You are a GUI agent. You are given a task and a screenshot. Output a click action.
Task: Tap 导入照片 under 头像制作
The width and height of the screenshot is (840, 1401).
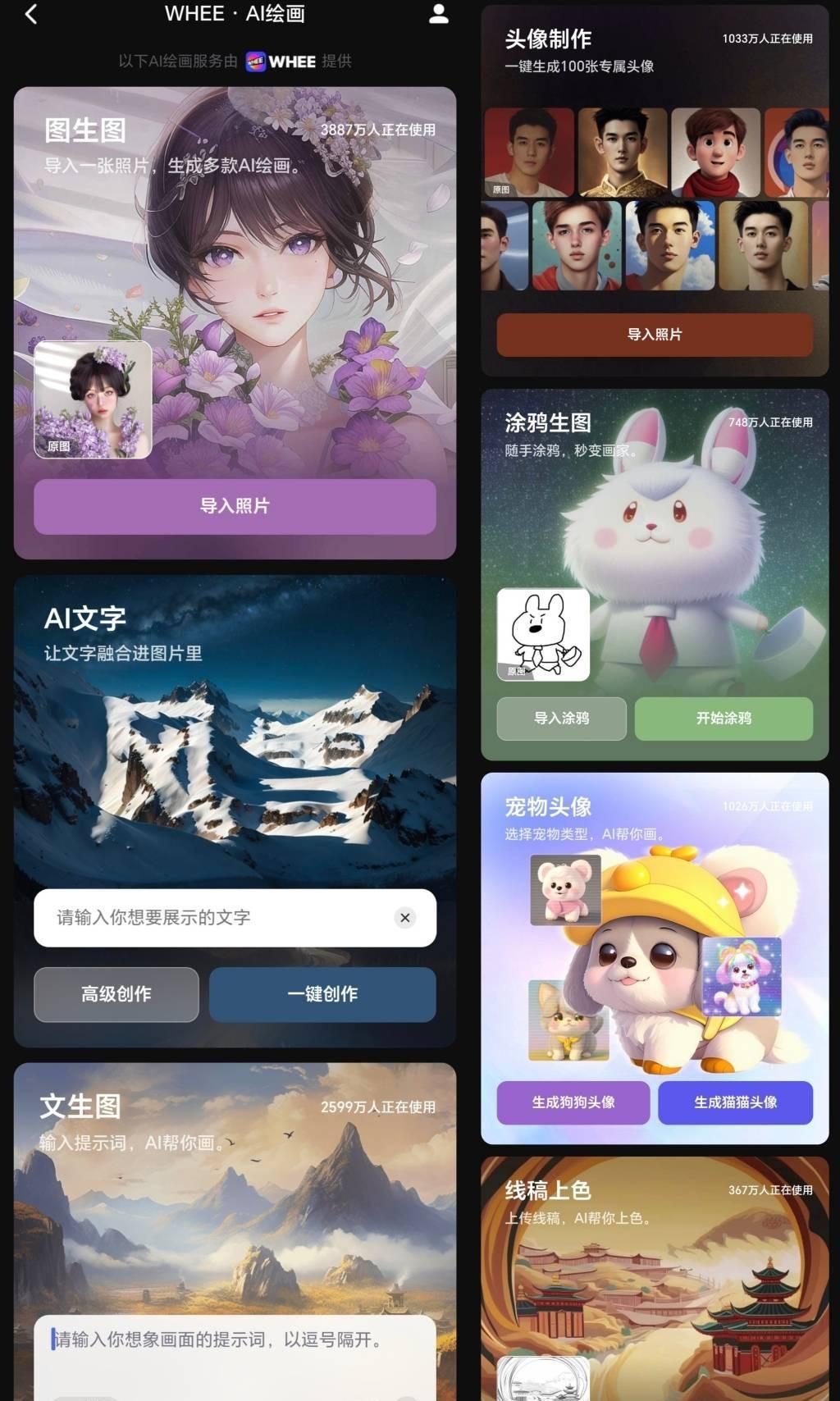[x=654, y=334]
